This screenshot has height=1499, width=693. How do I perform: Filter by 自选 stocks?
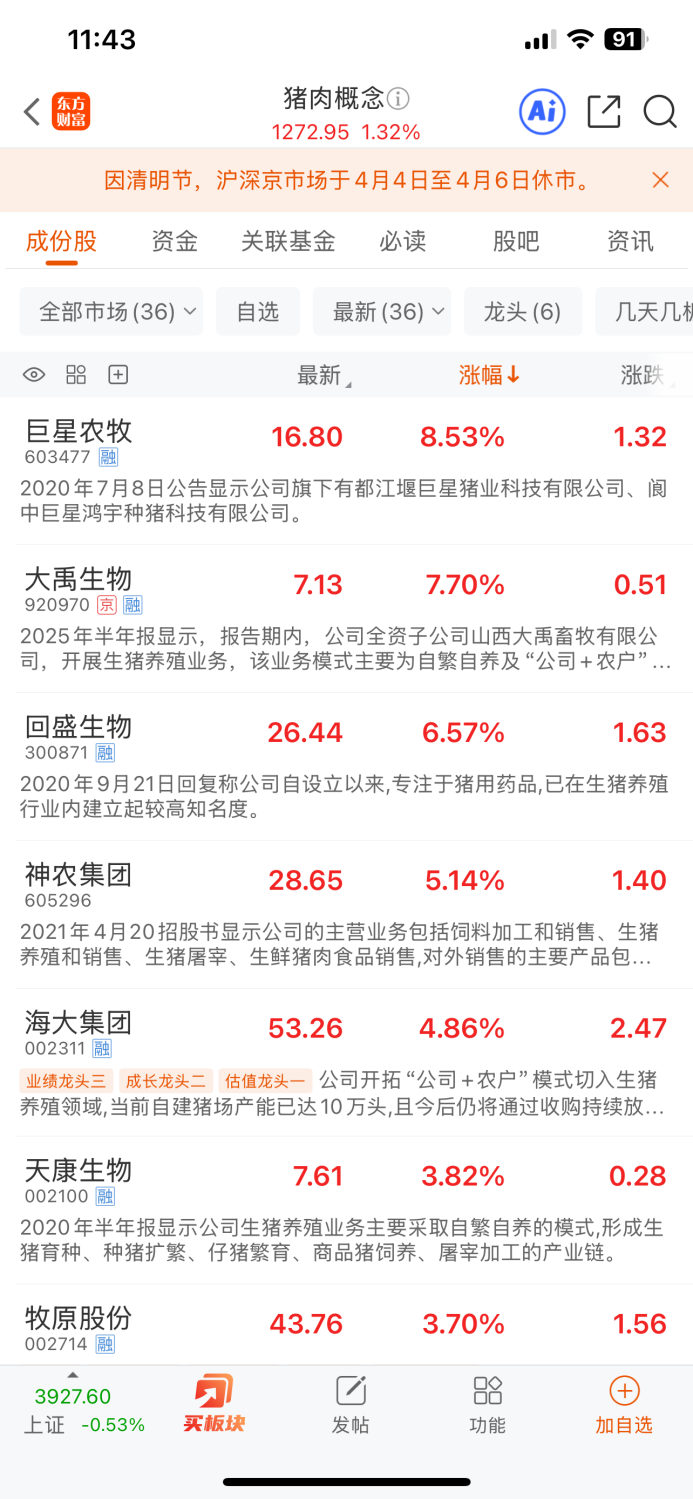click(x=258, y=312)
